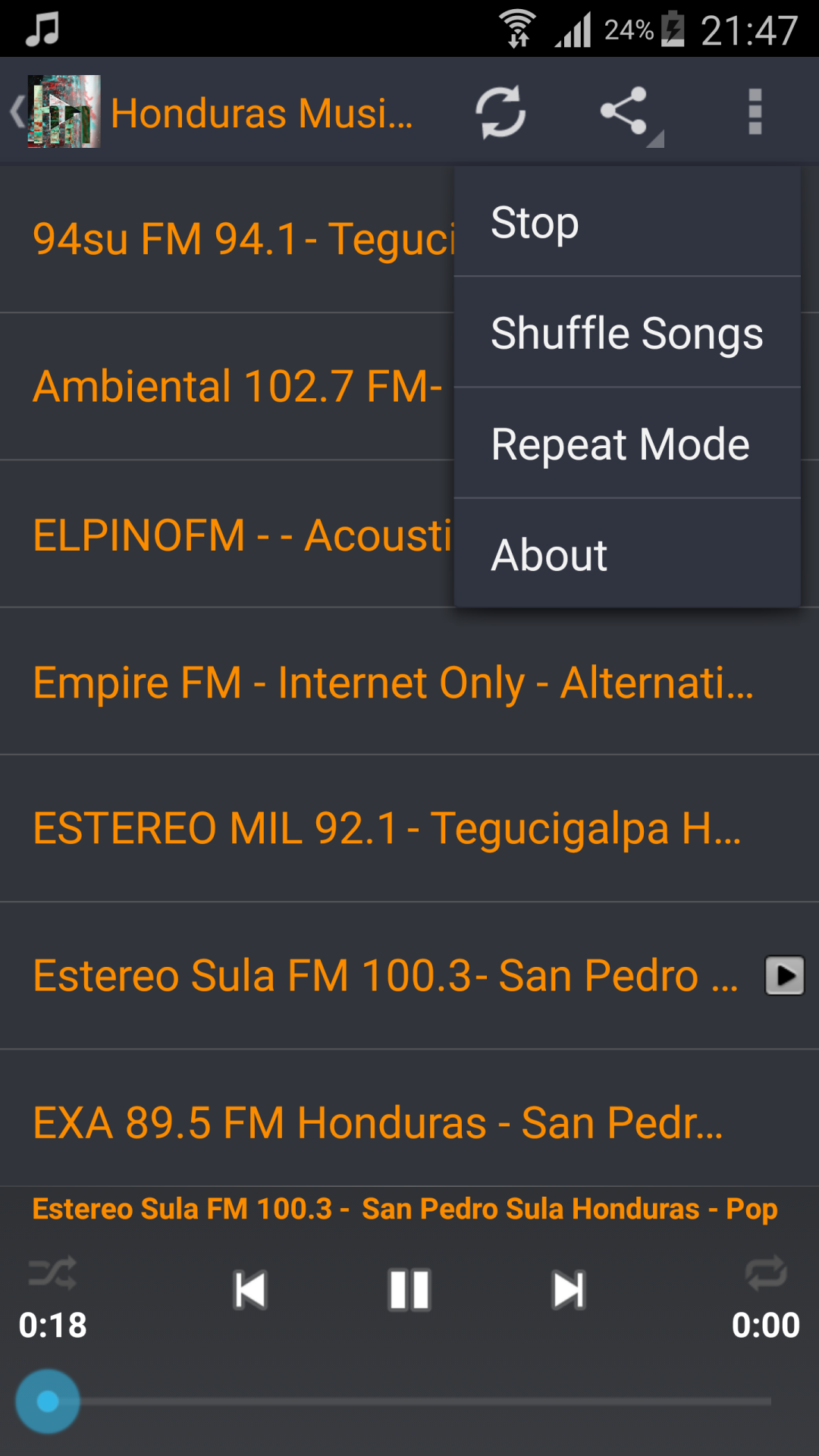Select Shuffle Songs from the menu

tap(627, 332)
